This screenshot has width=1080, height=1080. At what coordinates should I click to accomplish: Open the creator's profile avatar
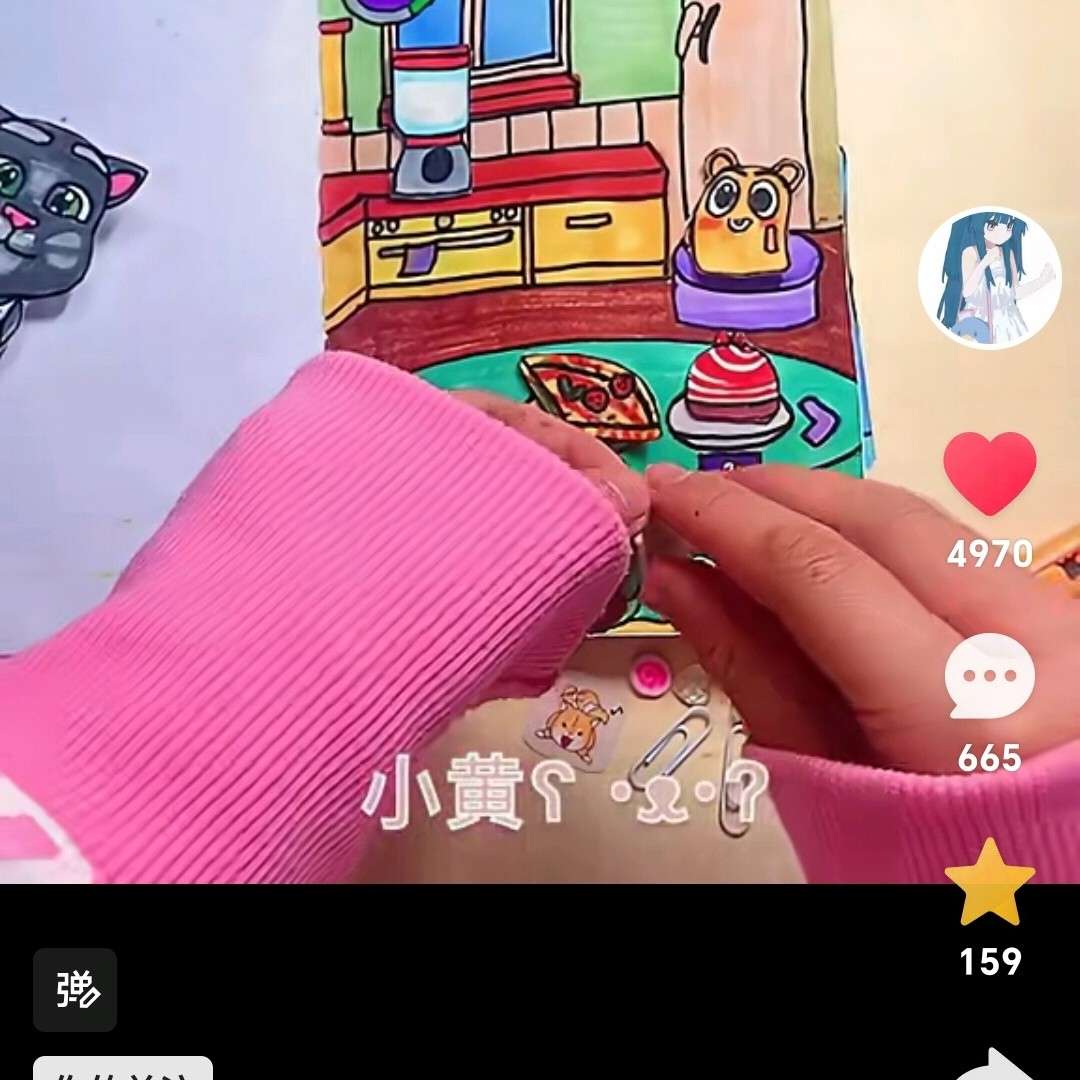tap(989, 278)
